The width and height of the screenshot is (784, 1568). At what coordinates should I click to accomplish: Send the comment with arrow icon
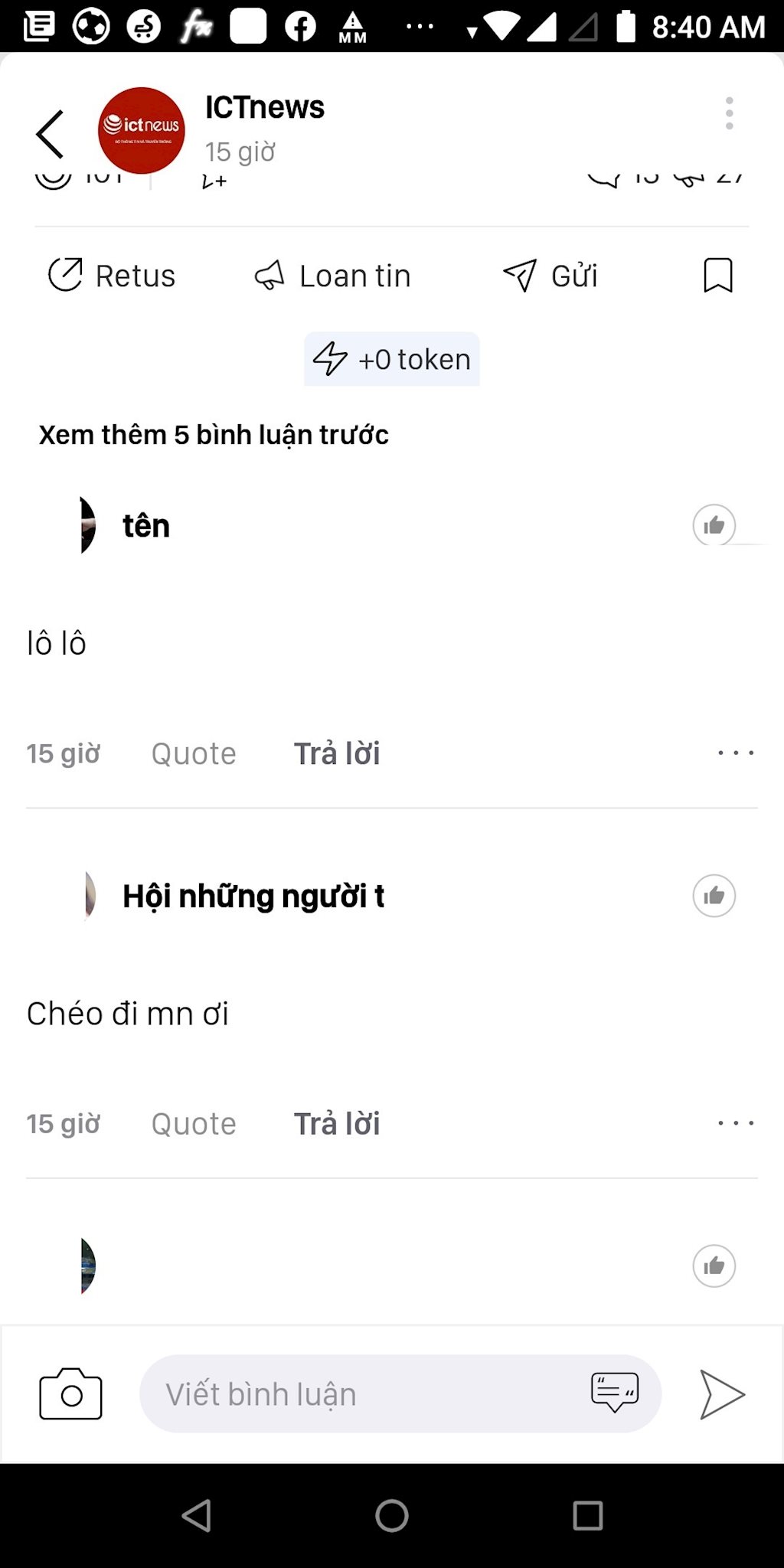pos(721,1394)
